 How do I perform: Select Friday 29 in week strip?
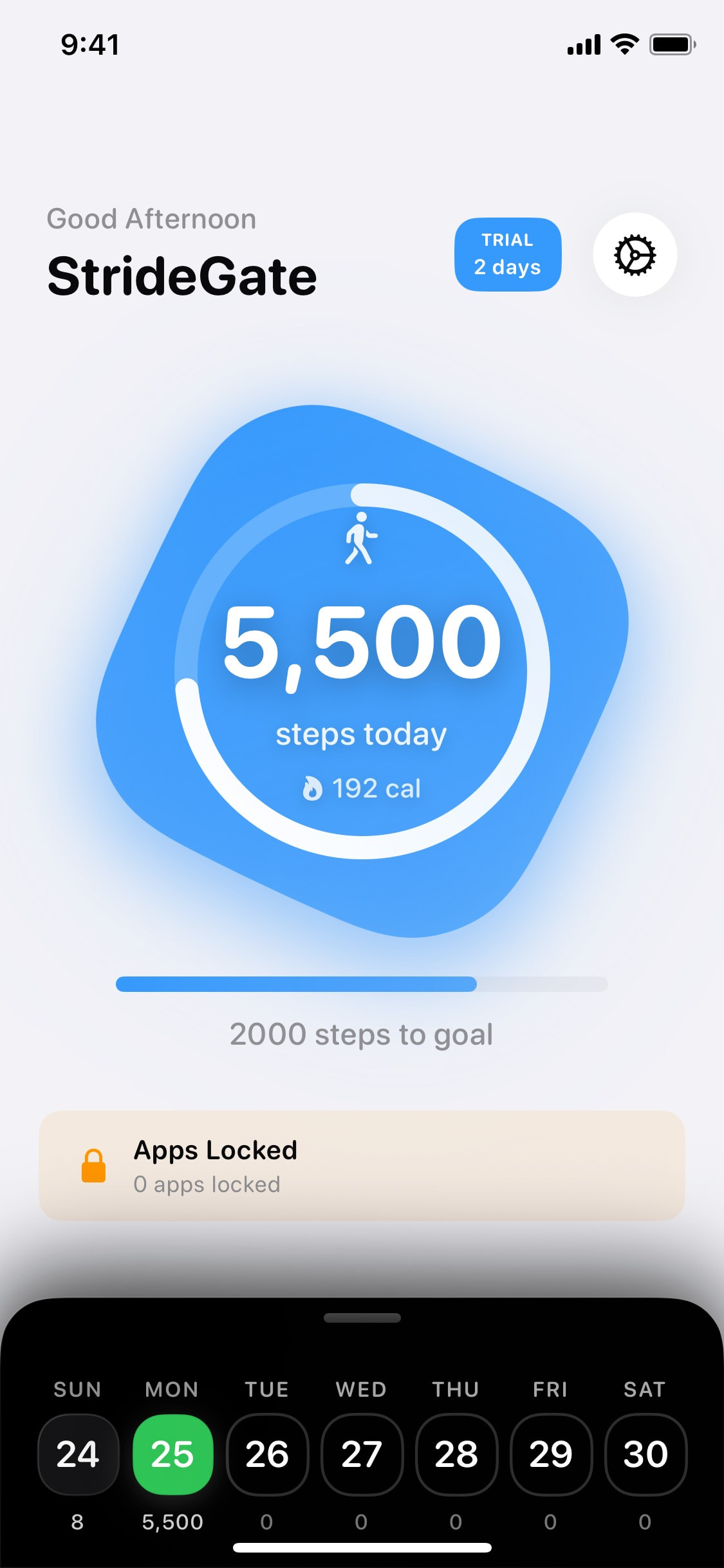tap(551, 1454)
